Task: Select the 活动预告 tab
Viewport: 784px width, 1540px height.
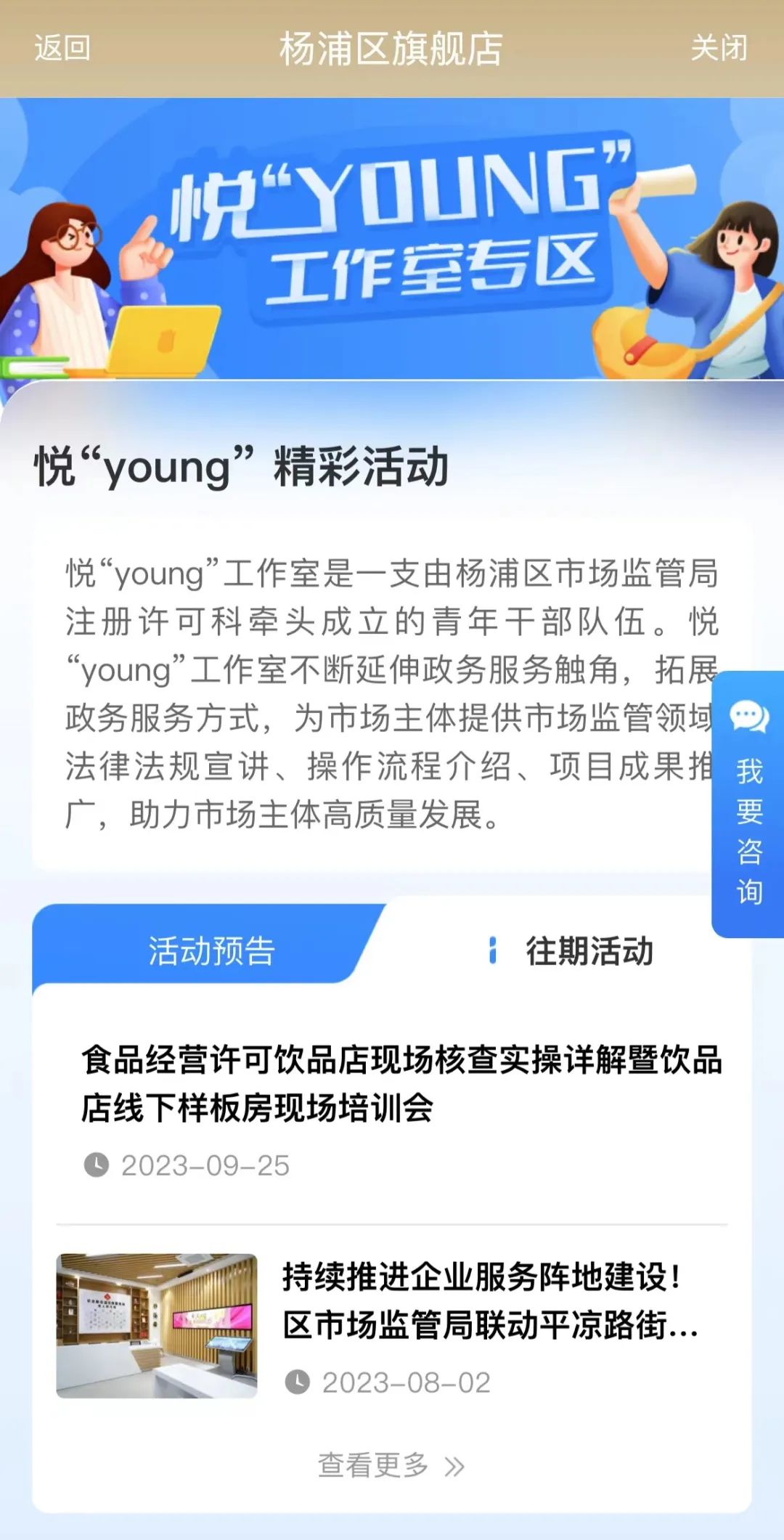Action: tap(211, 950)
